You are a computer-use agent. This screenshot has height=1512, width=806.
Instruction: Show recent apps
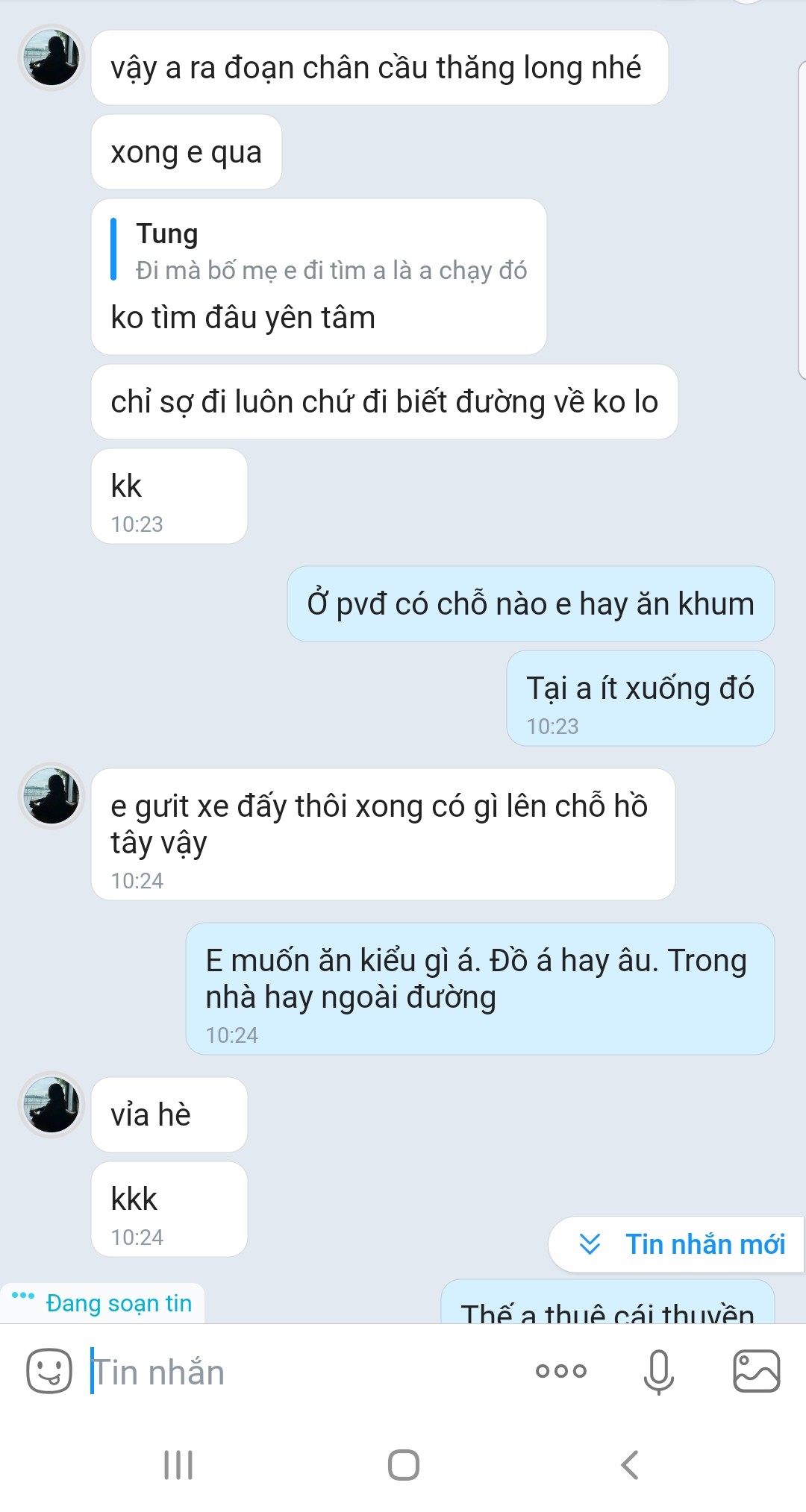178,1465
